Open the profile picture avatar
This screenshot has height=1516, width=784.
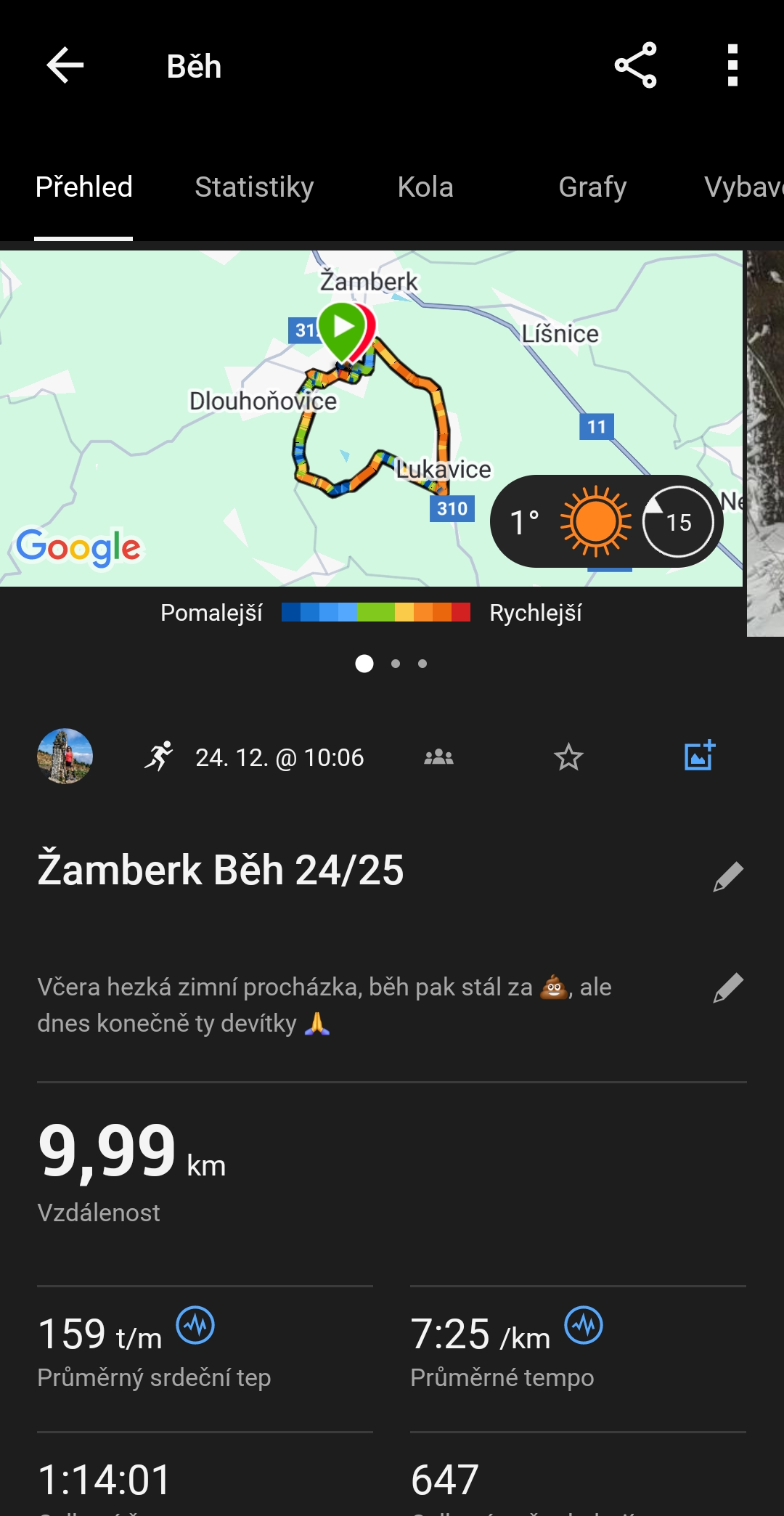coord(65,757)
